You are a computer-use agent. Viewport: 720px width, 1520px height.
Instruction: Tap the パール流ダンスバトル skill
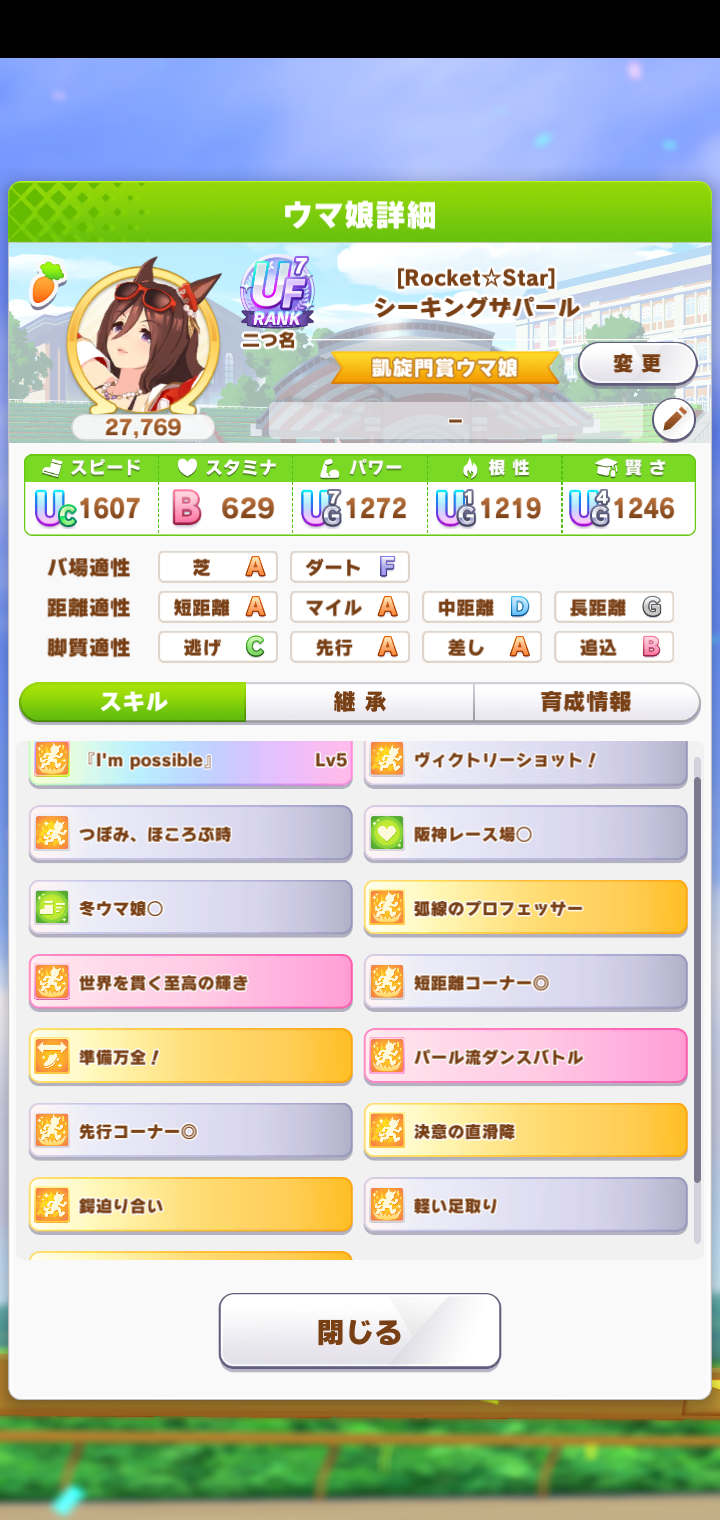coord(526,1057)
